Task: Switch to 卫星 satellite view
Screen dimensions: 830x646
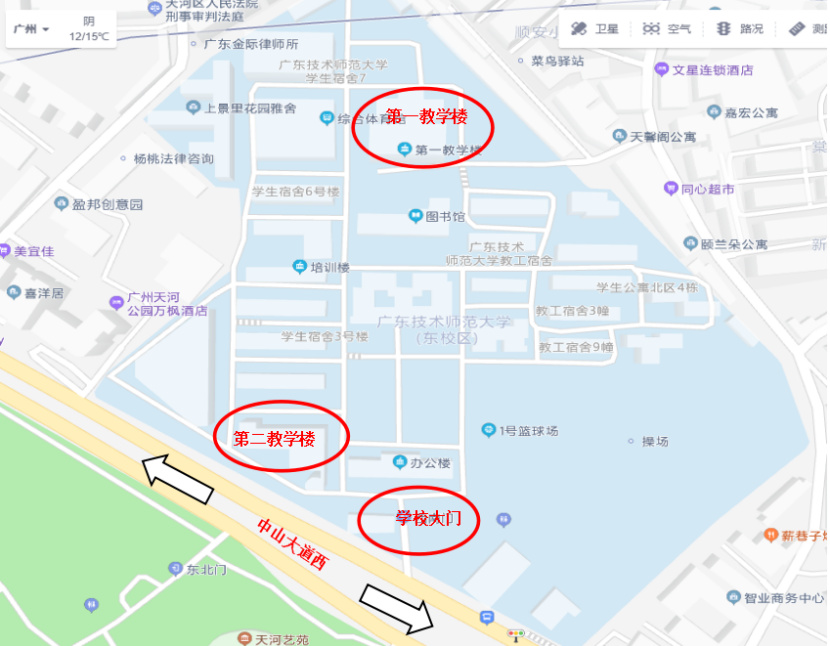Action: click(x=595, y=29)
